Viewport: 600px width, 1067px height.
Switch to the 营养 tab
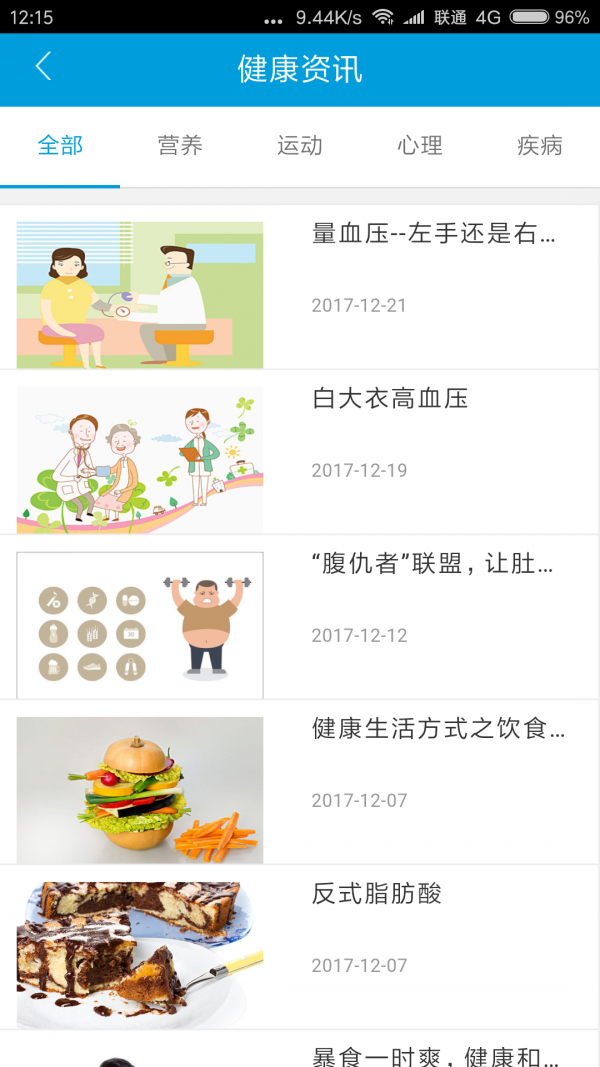(180, 146)
